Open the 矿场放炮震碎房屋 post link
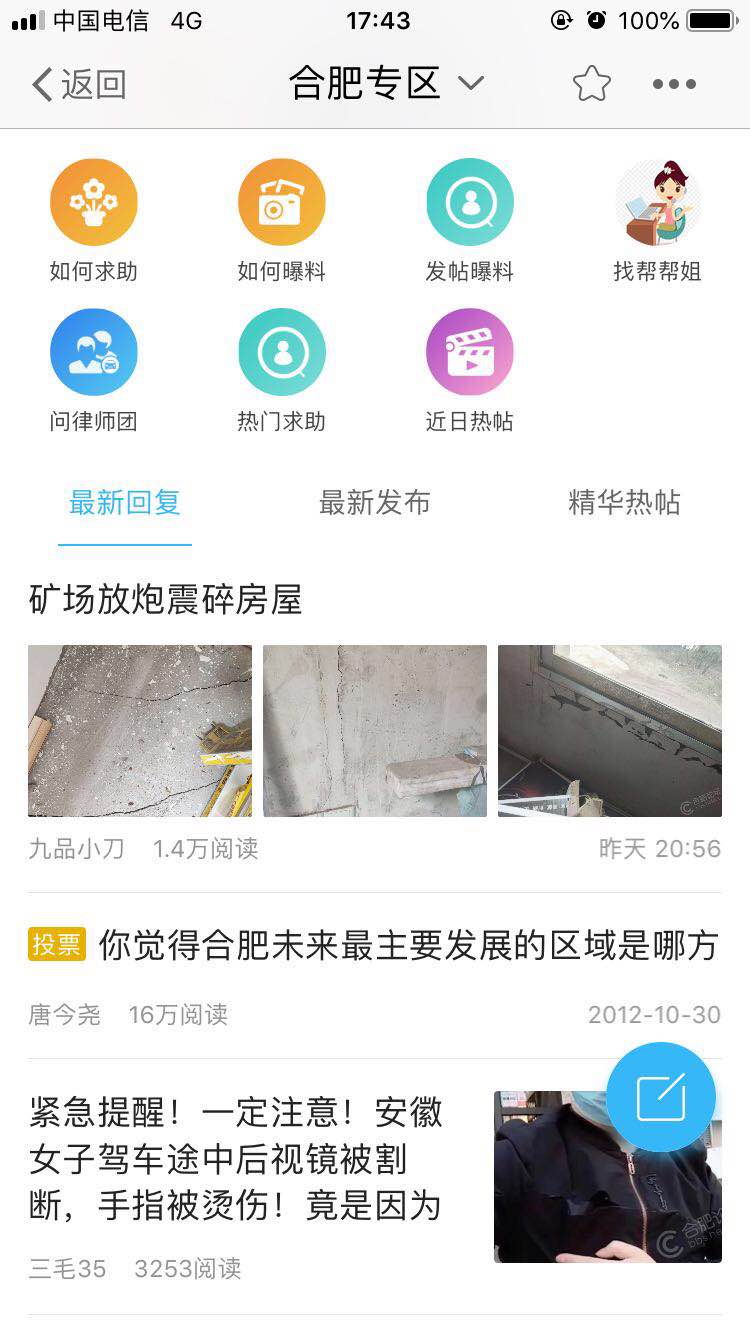This screenshot has width=750, height=1334. pos(166,601)
